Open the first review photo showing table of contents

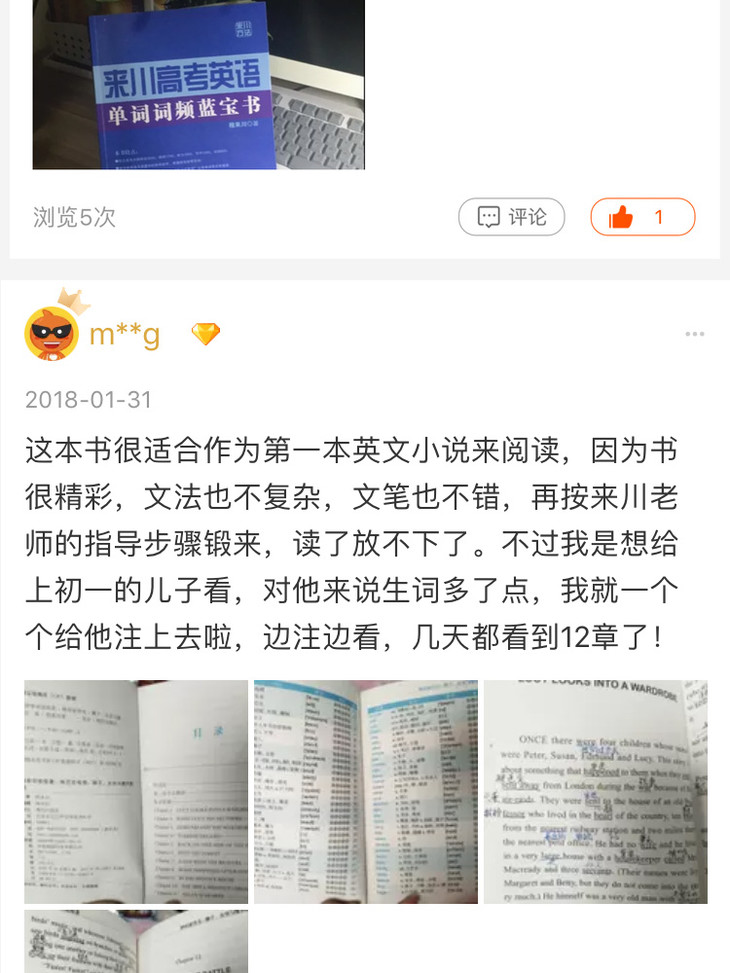click(x=136, y=791)
